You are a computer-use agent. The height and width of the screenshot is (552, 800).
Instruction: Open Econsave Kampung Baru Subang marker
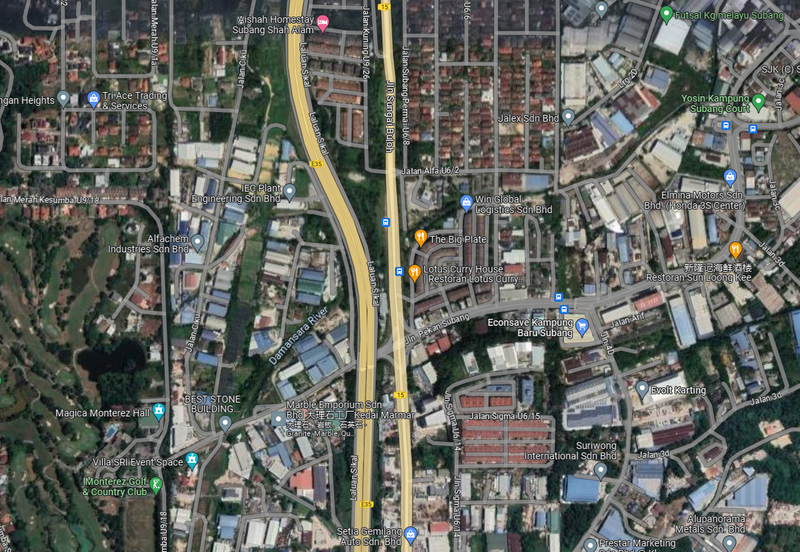(581, 325)
